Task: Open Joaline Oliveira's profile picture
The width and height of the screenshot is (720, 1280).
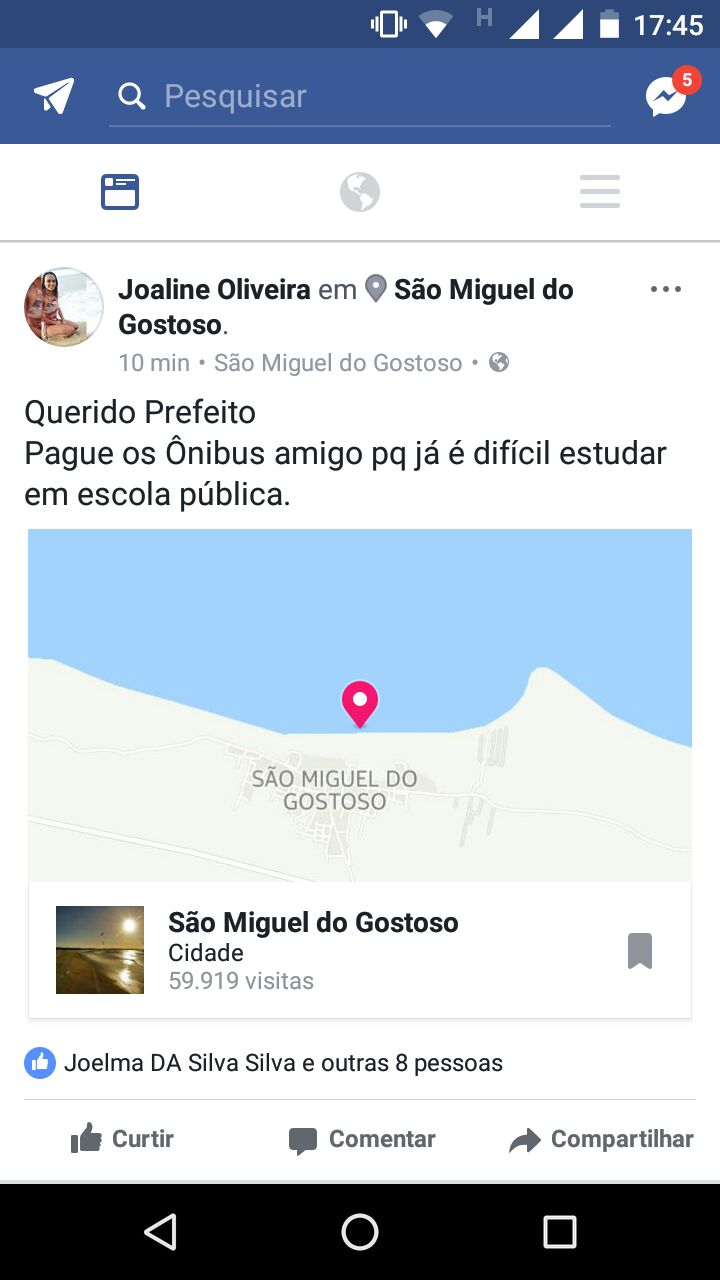Action: click(64, 307)
